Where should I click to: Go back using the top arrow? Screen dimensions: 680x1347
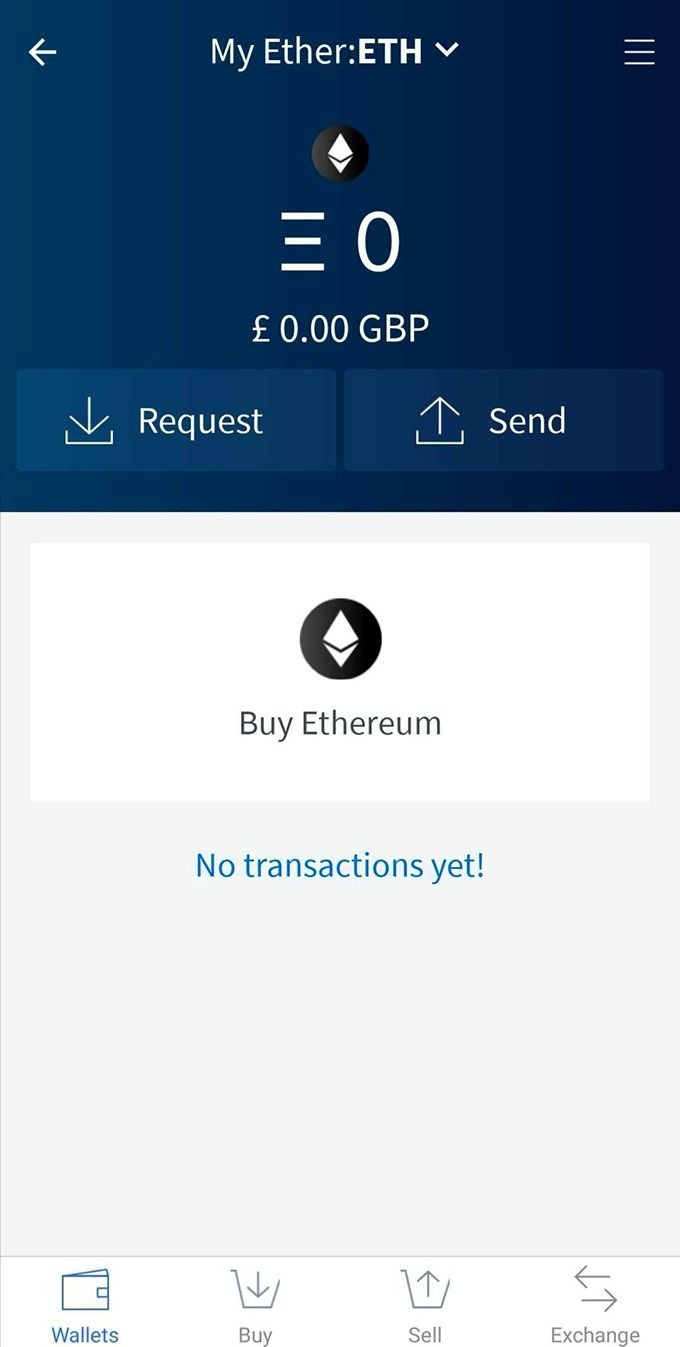click(42, 52)
